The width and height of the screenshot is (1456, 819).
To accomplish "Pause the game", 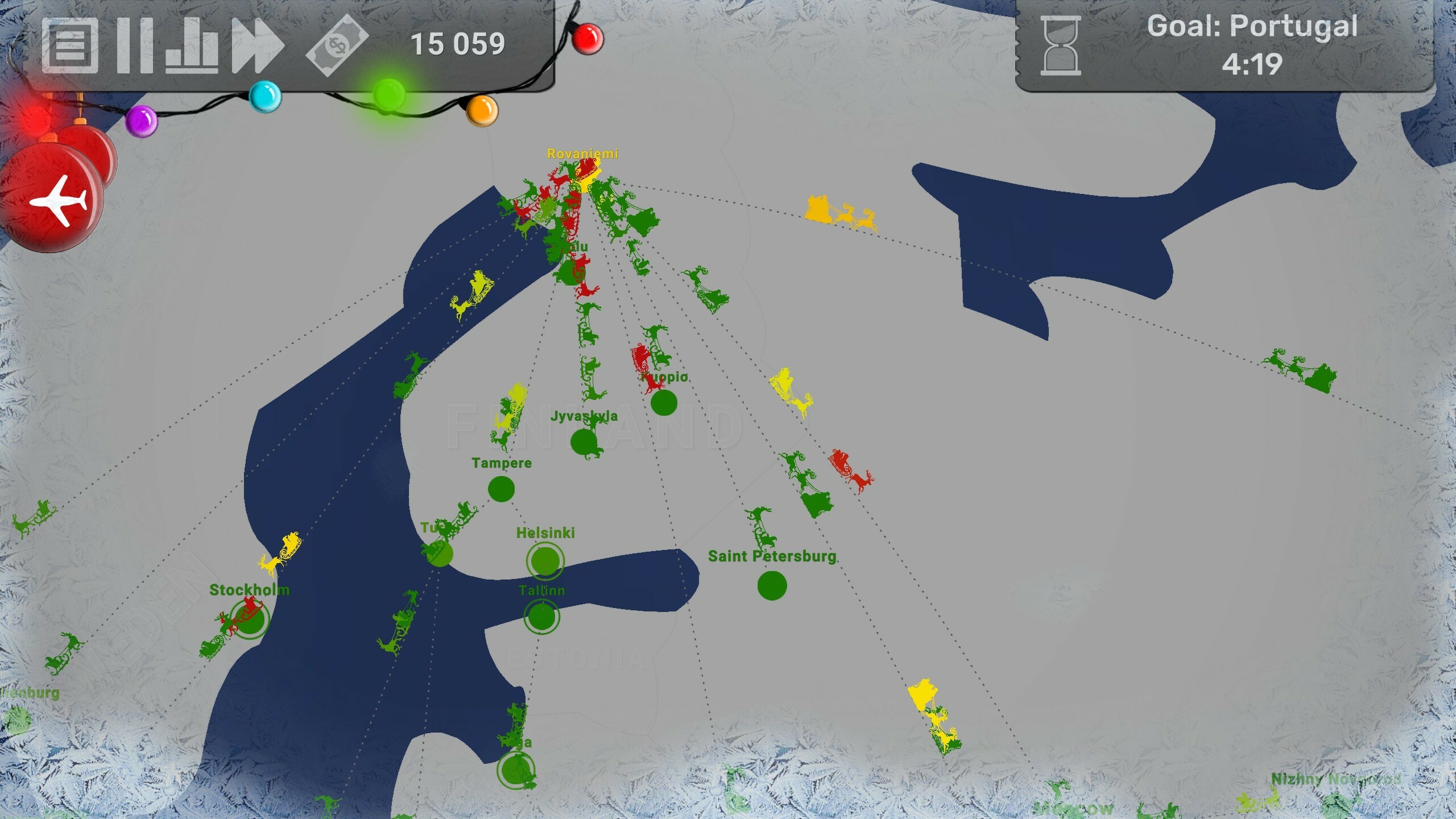I will tap(135, 45).
